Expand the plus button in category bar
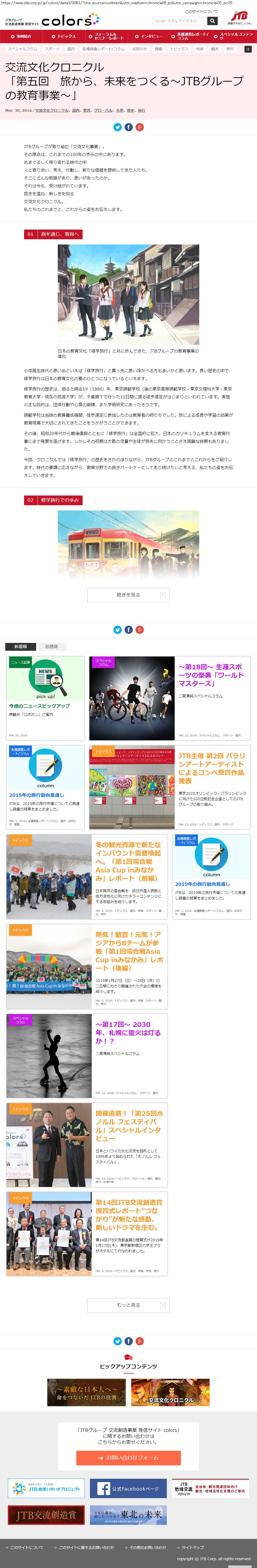Viewport: 257px width, 1568px height. coord(248,49)
